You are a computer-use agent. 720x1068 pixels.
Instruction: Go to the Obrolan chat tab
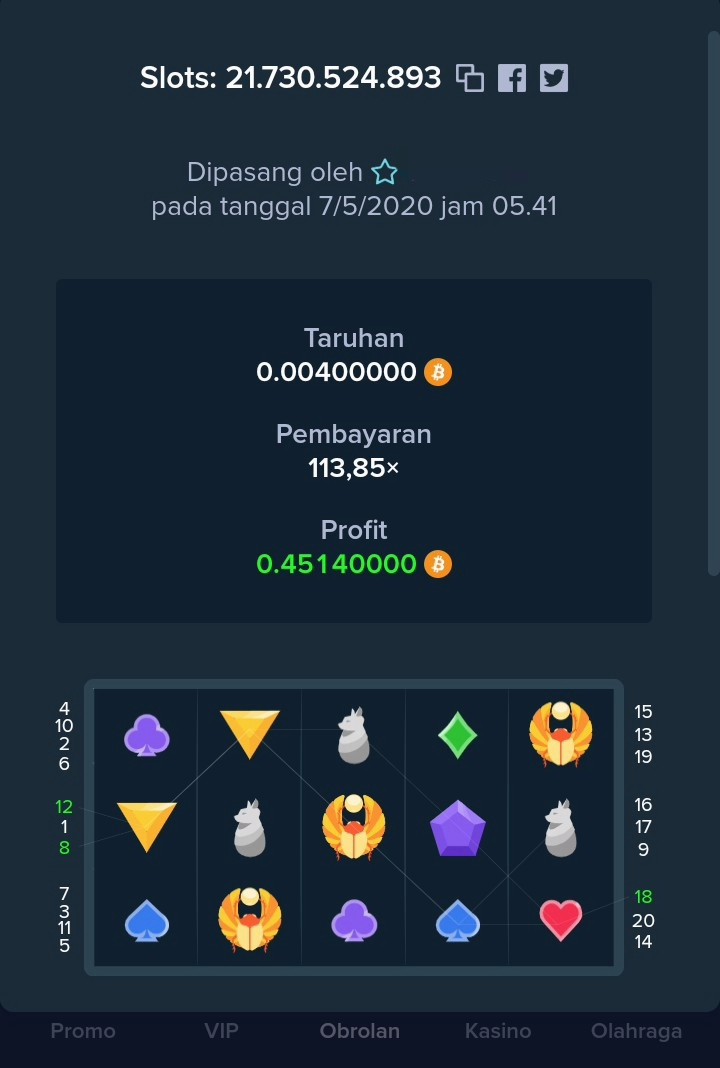point(360,1031)
